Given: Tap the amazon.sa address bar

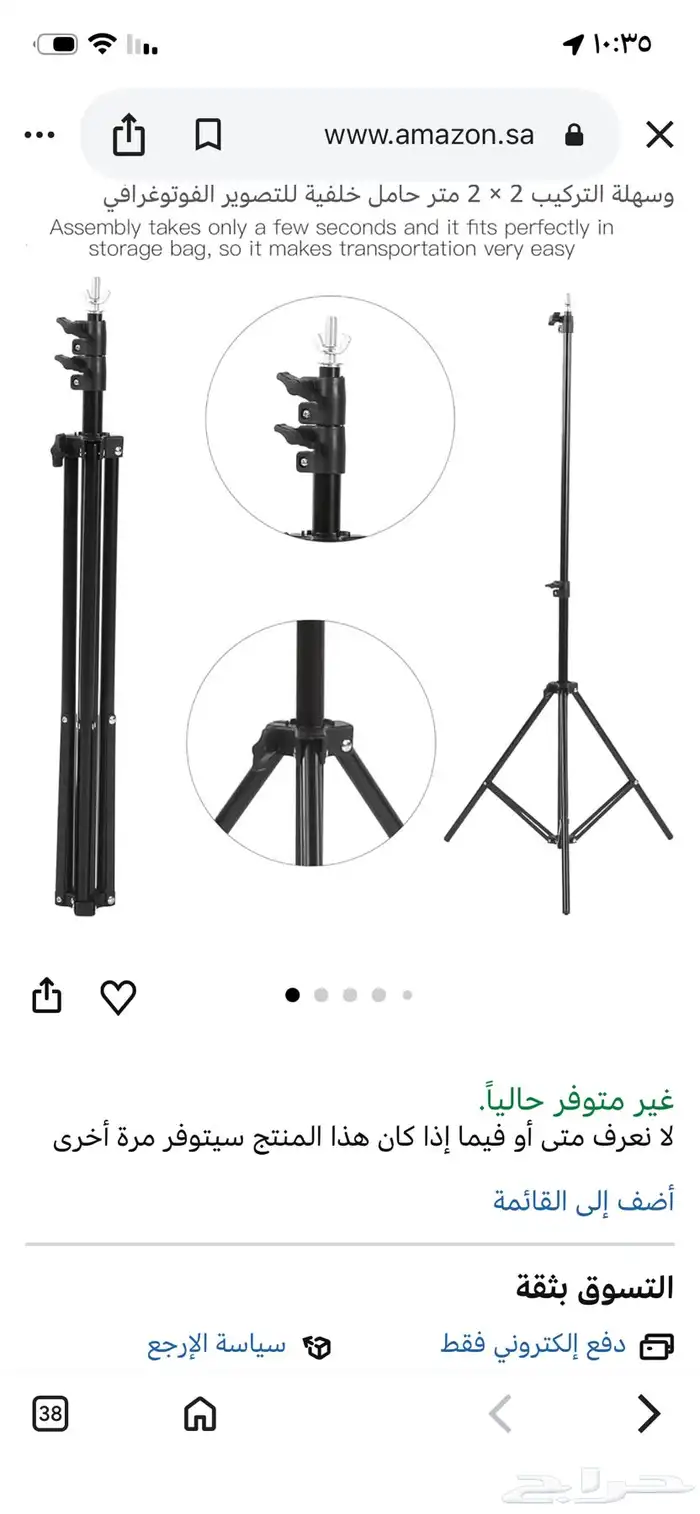Looking at the screenshot, I should [x=430, y=135].
